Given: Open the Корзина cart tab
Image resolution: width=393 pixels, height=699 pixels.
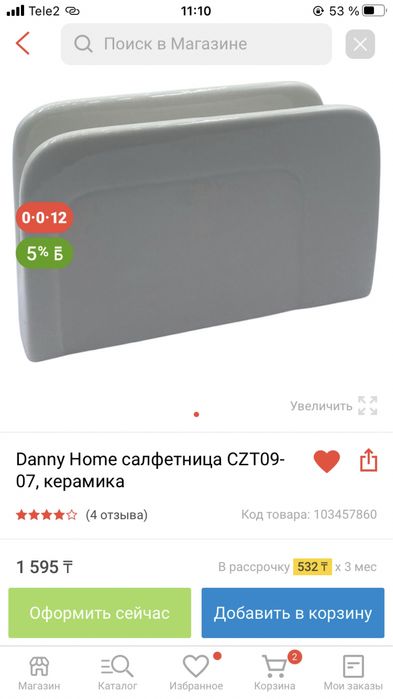Looking at the screenshot, I should click(x=274, y=673).
